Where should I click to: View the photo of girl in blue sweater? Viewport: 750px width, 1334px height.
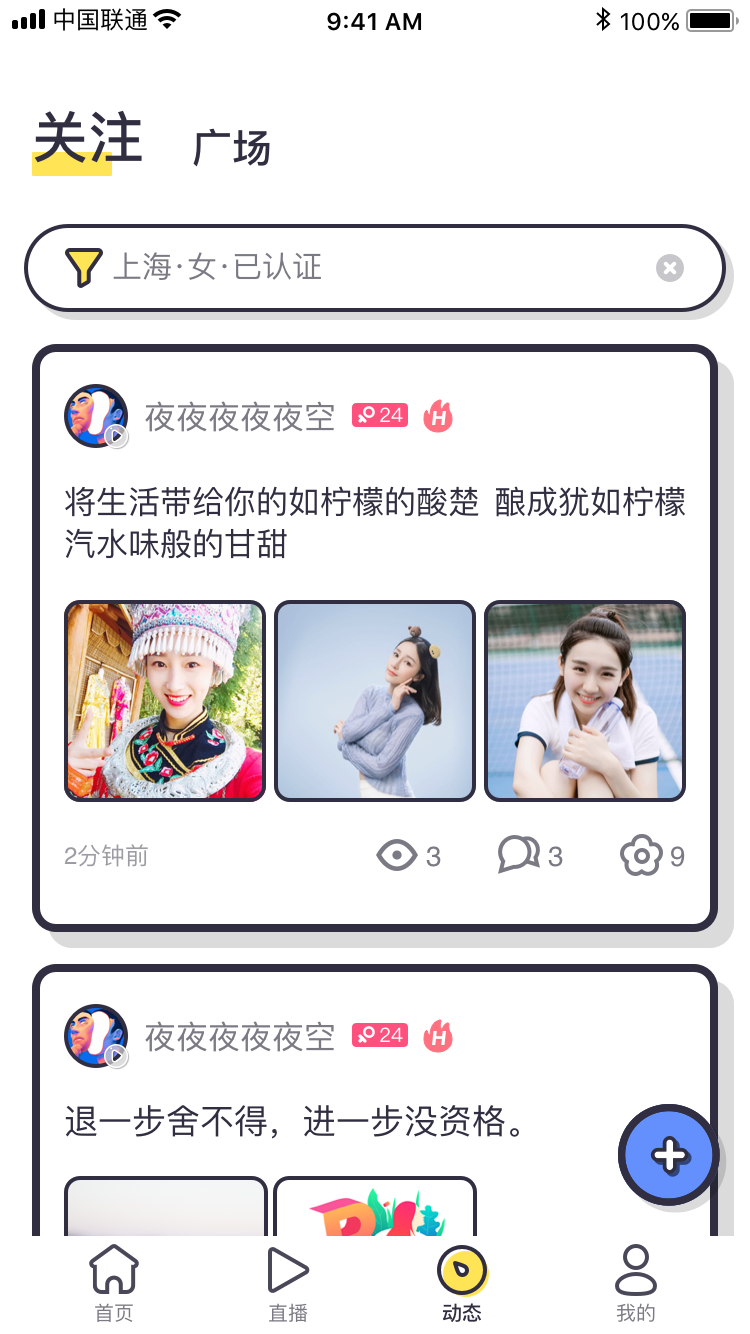[x=374, y=701]
